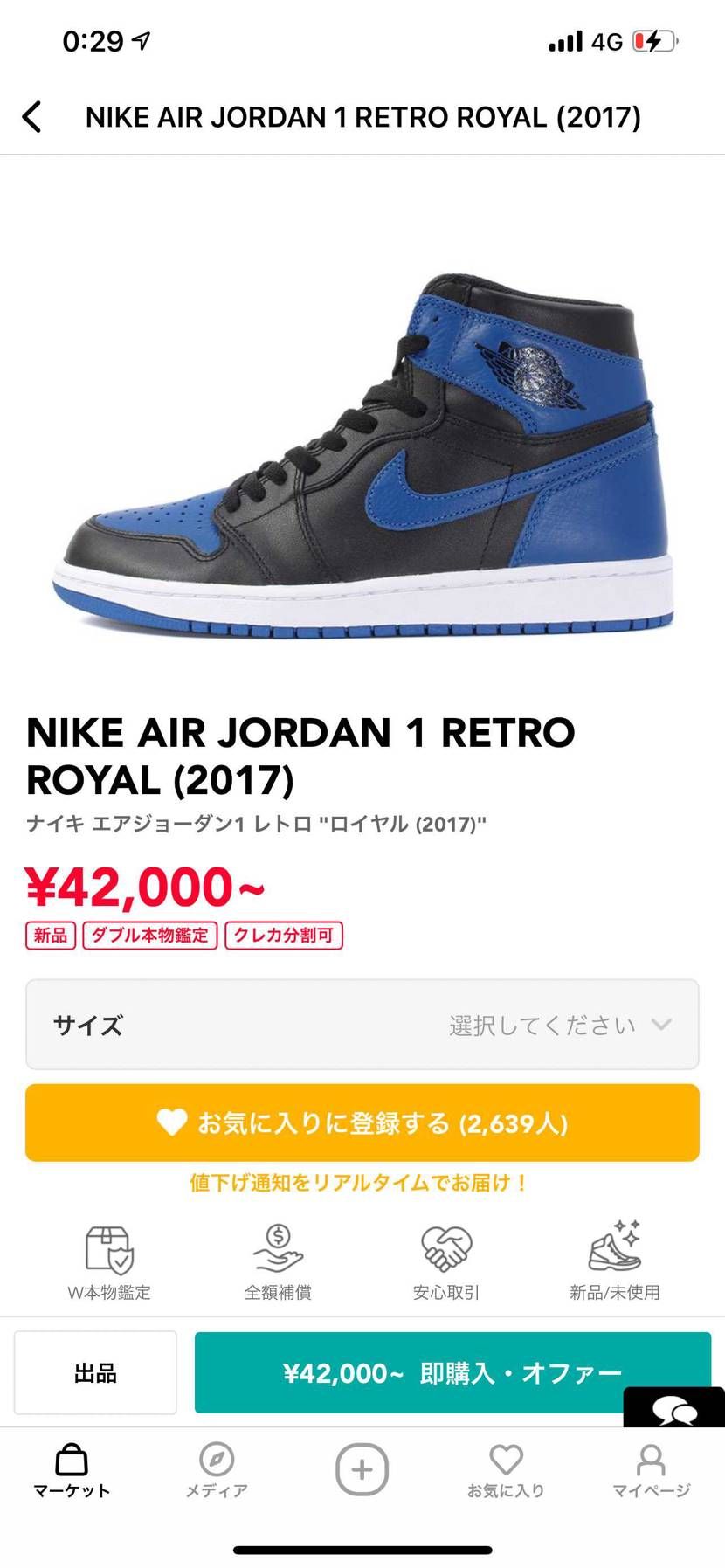The width and height of the screenshot is (725, 1568).
Task: Go back with the left chevron arrow
Action: [32, 115]
